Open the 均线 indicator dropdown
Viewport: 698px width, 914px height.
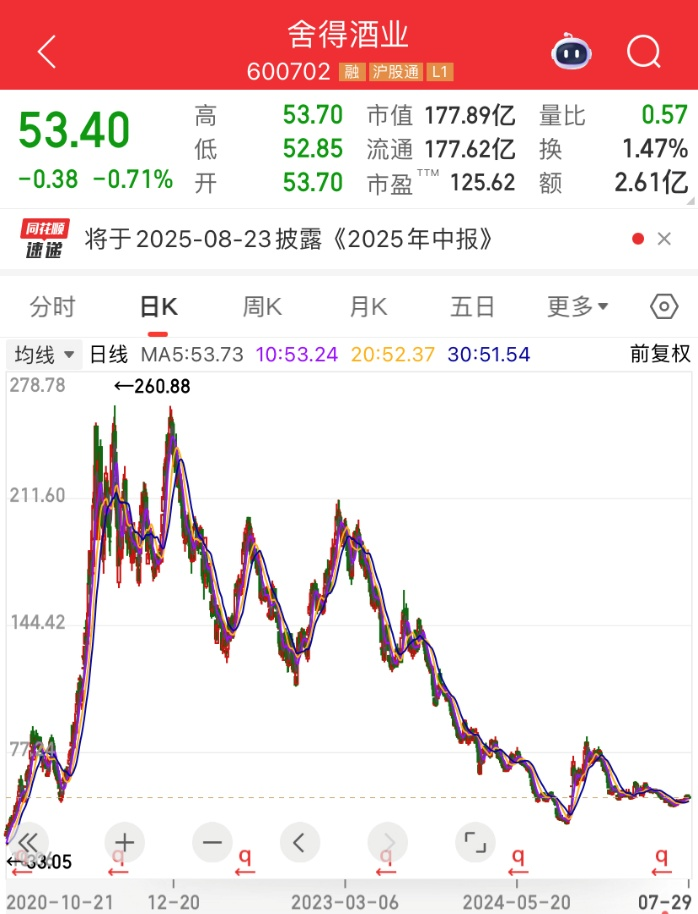click(x=44, y=354)
